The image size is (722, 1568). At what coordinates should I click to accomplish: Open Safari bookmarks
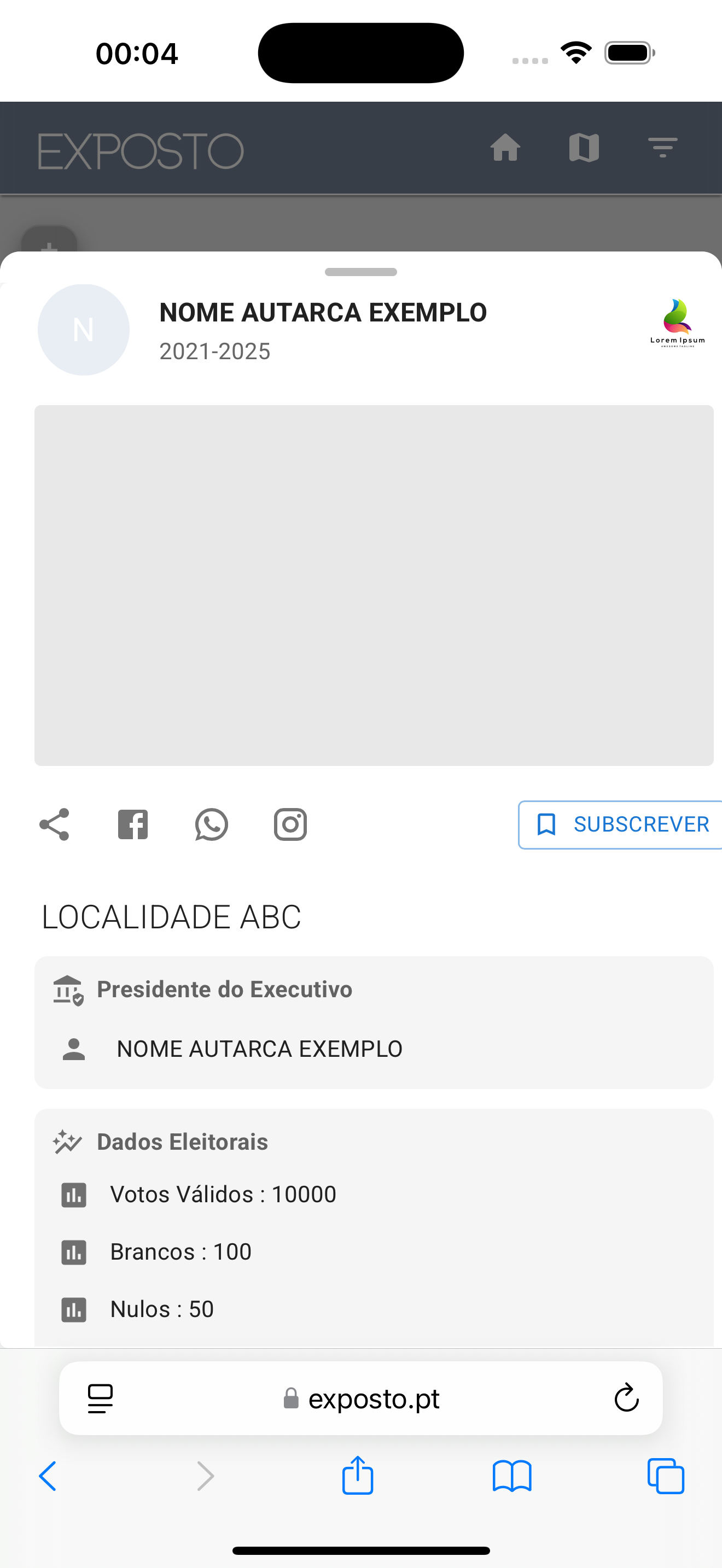click(x=512, y=1476)
